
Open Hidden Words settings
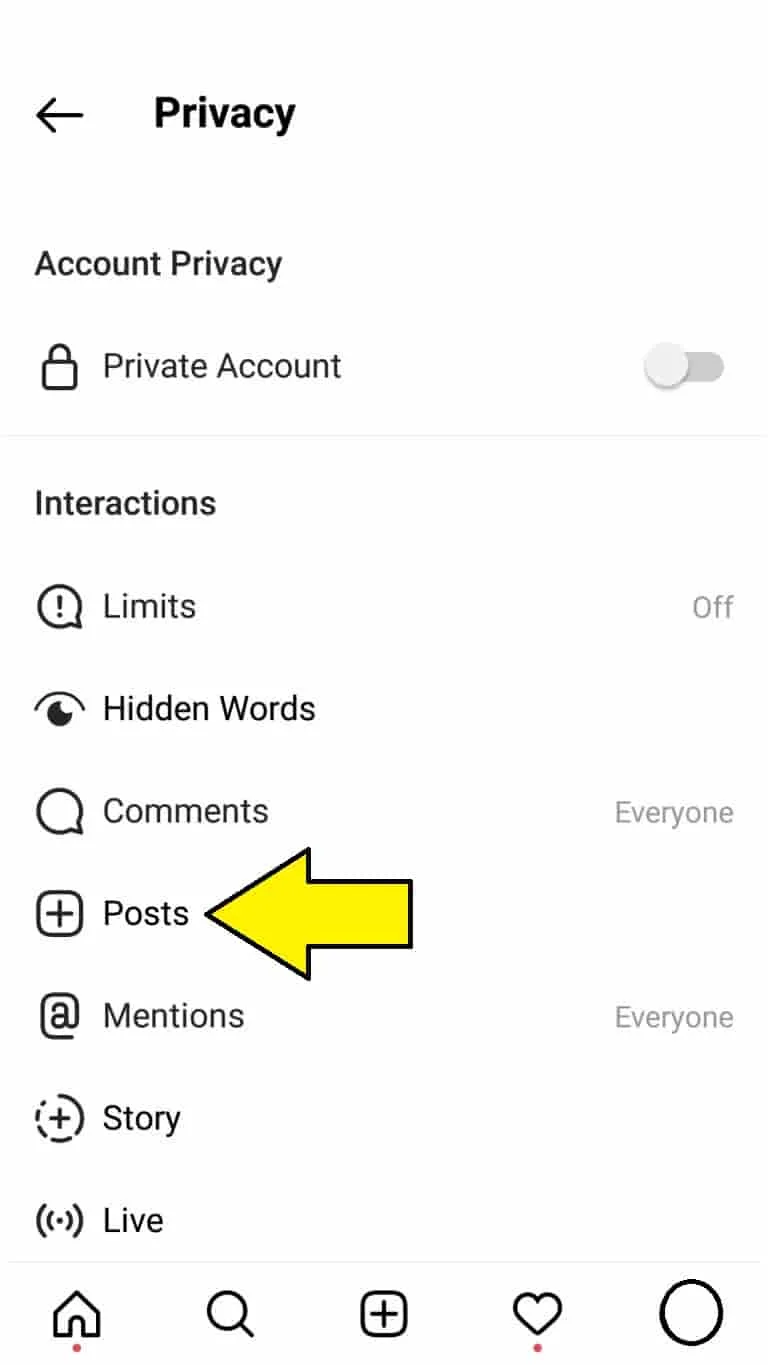click(208, 709)
